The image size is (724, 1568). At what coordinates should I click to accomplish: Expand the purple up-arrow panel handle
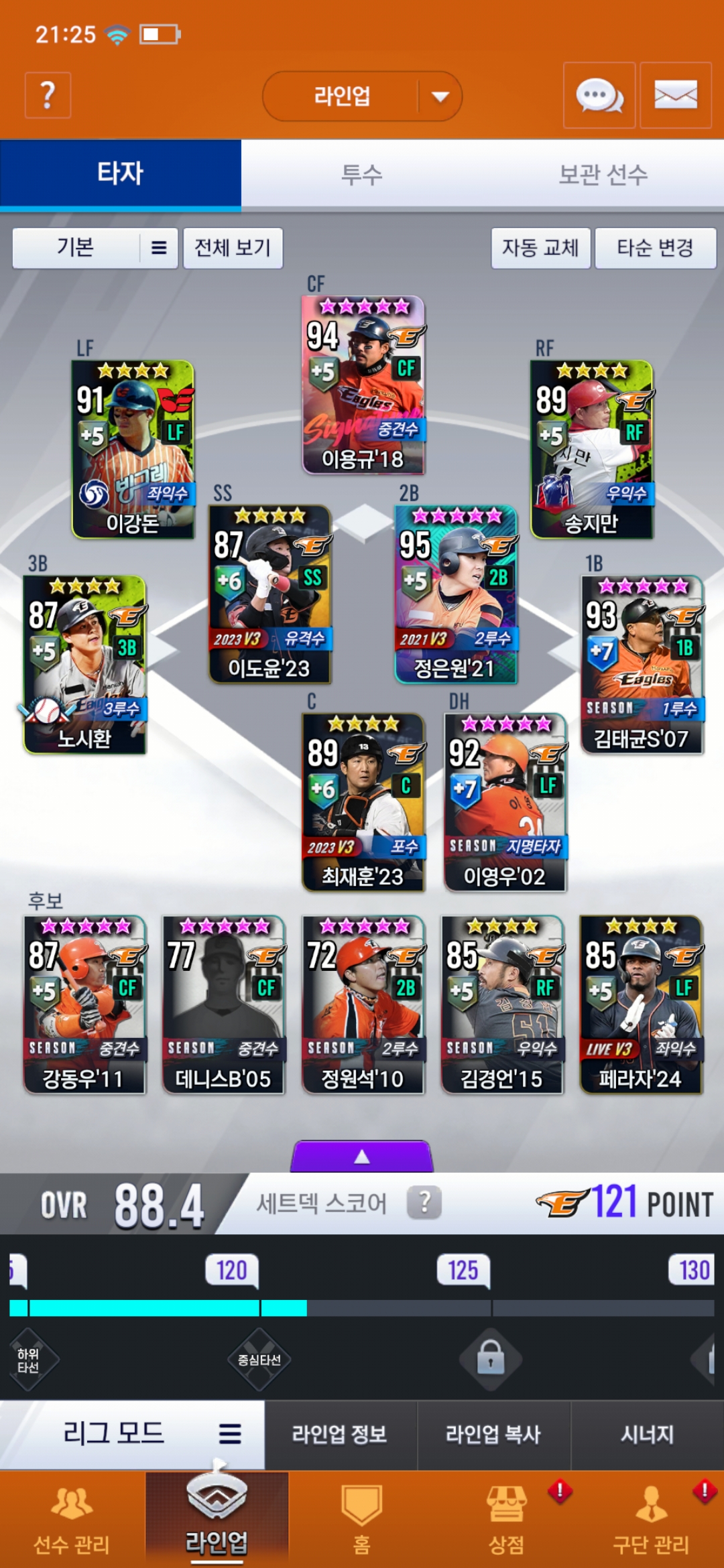[362, 1156]
